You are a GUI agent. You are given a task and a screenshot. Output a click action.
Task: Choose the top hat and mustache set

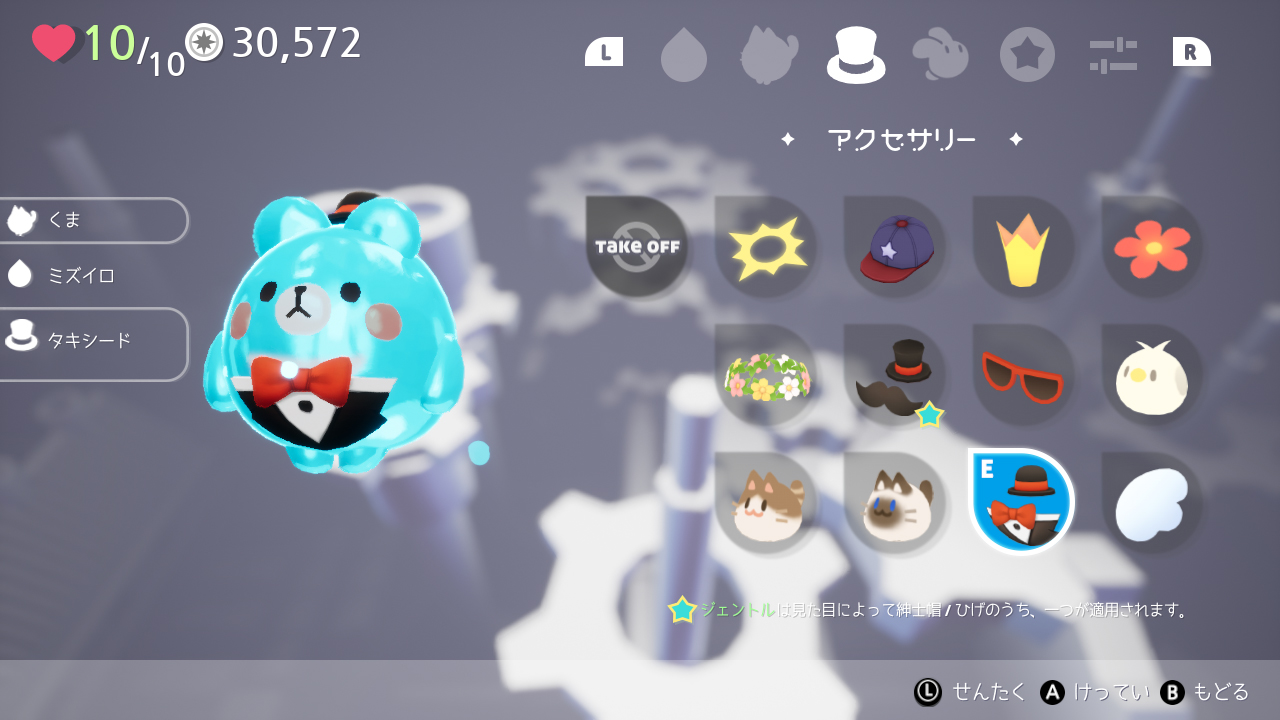pos(895,375)
